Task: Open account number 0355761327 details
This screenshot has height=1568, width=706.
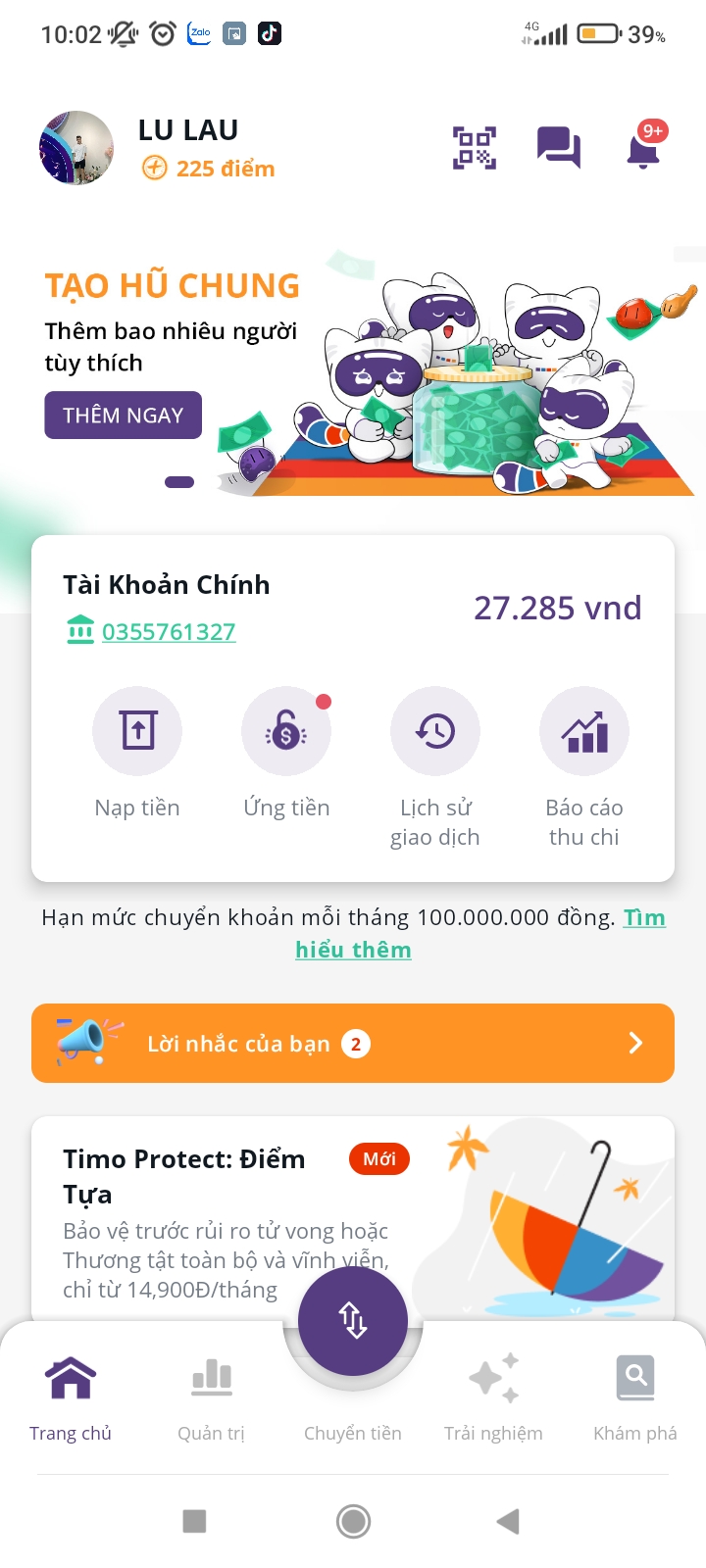Action: [169, 632]
